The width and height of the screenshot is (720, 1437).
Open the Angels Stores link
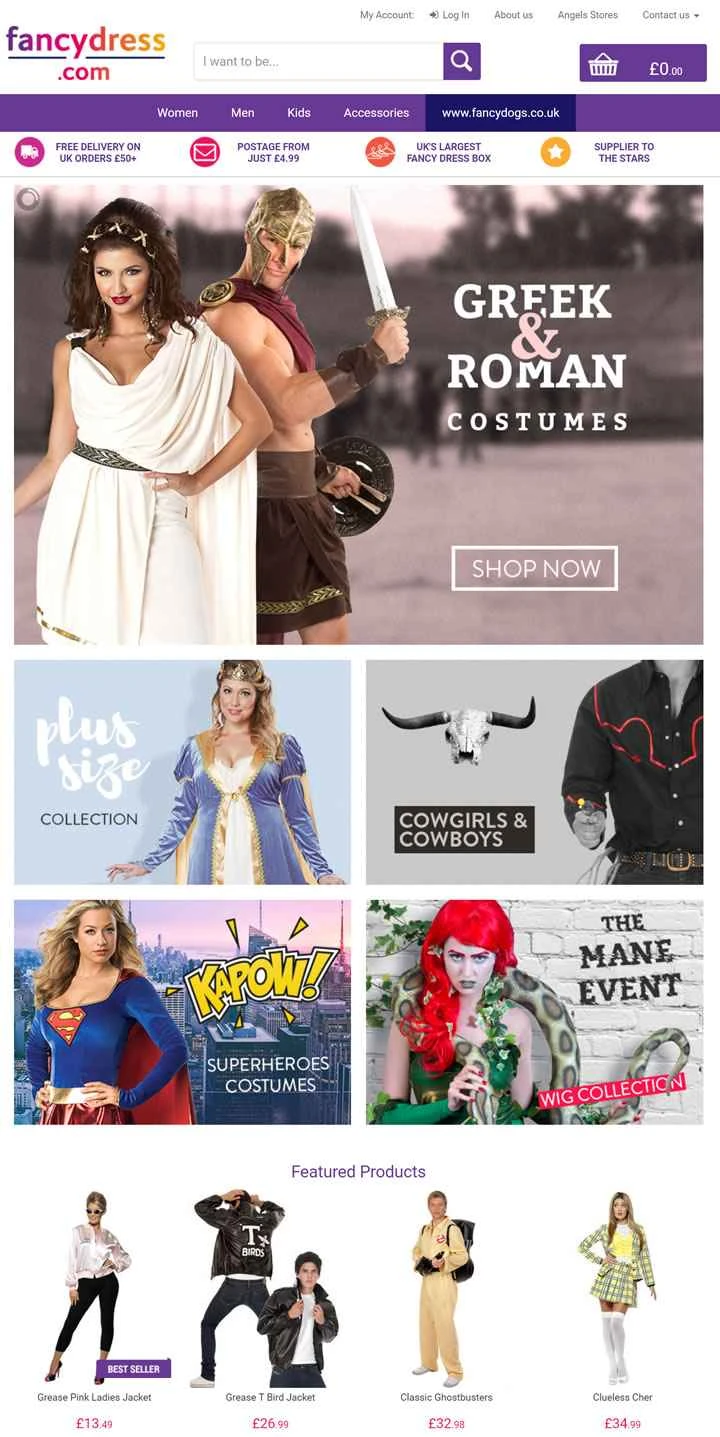(x=587, y=14)
